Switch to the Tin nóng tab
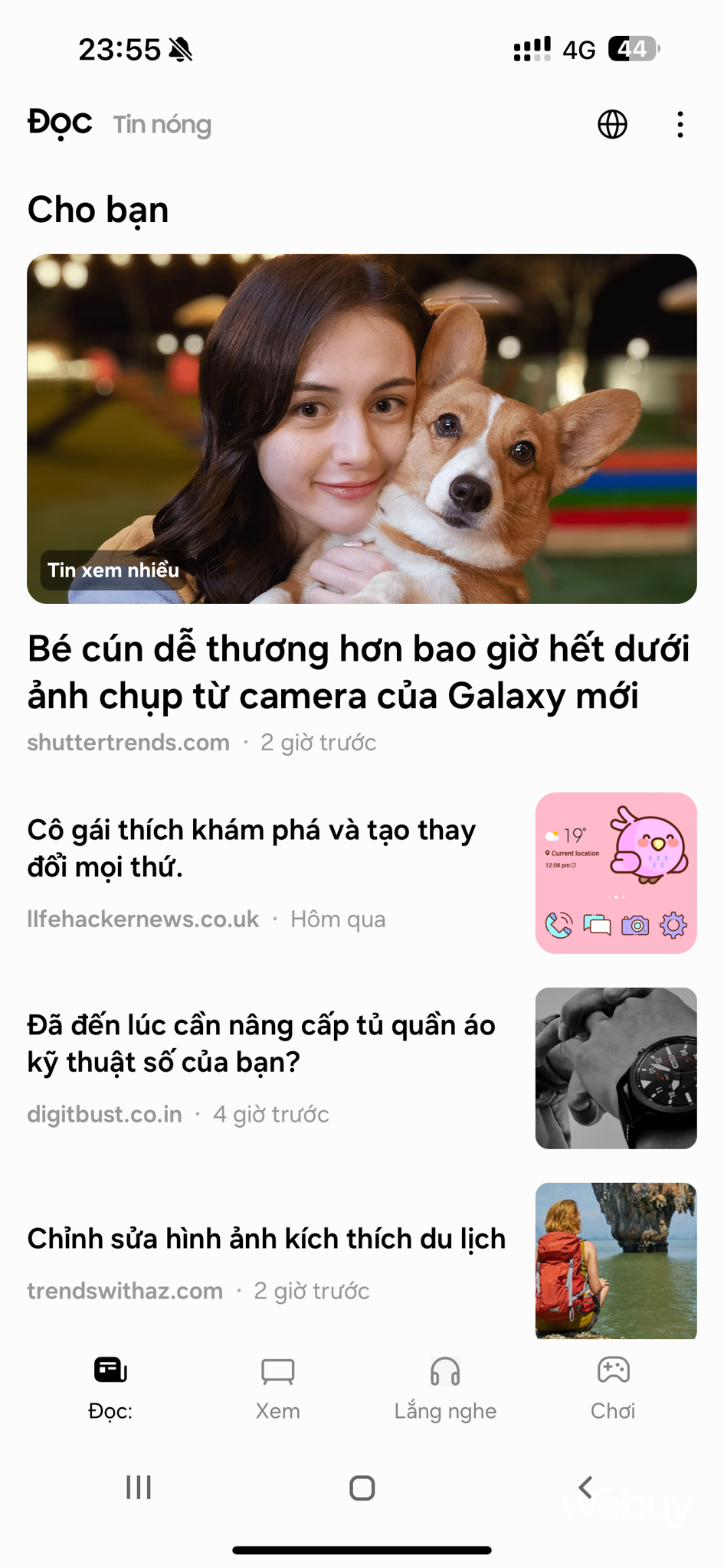724x1568 pixels. 162,124
